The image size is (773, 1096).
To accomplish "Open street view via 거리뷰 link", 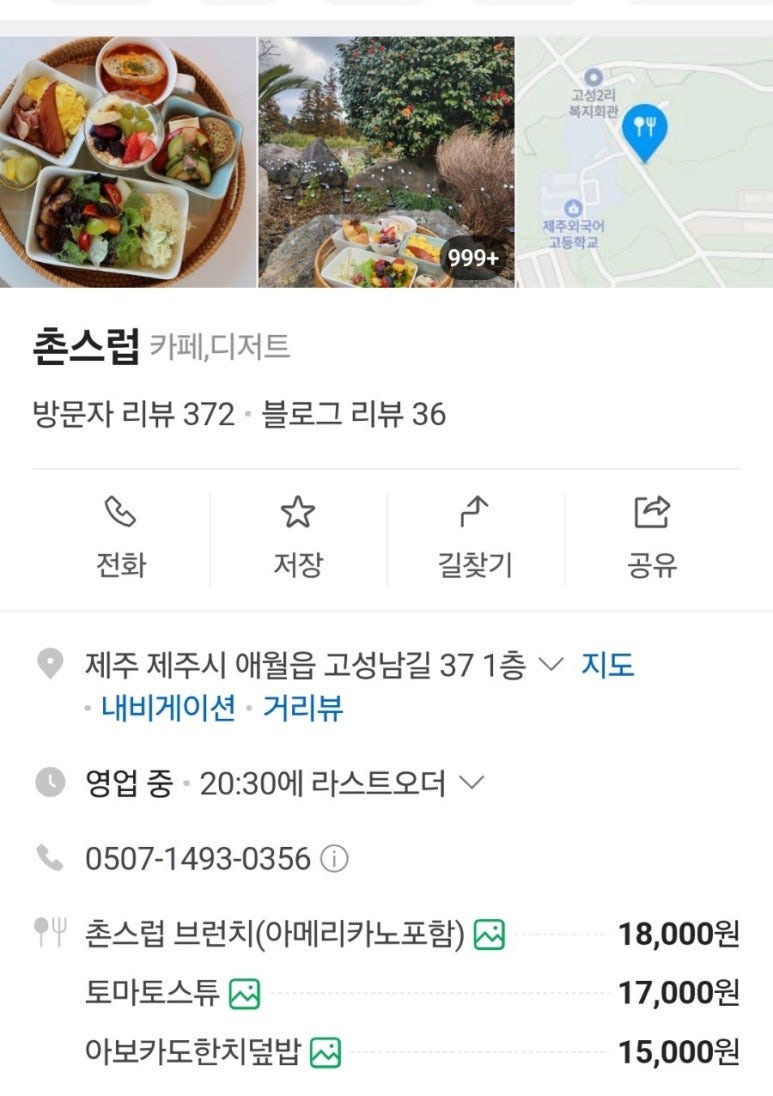I will 303,708.
